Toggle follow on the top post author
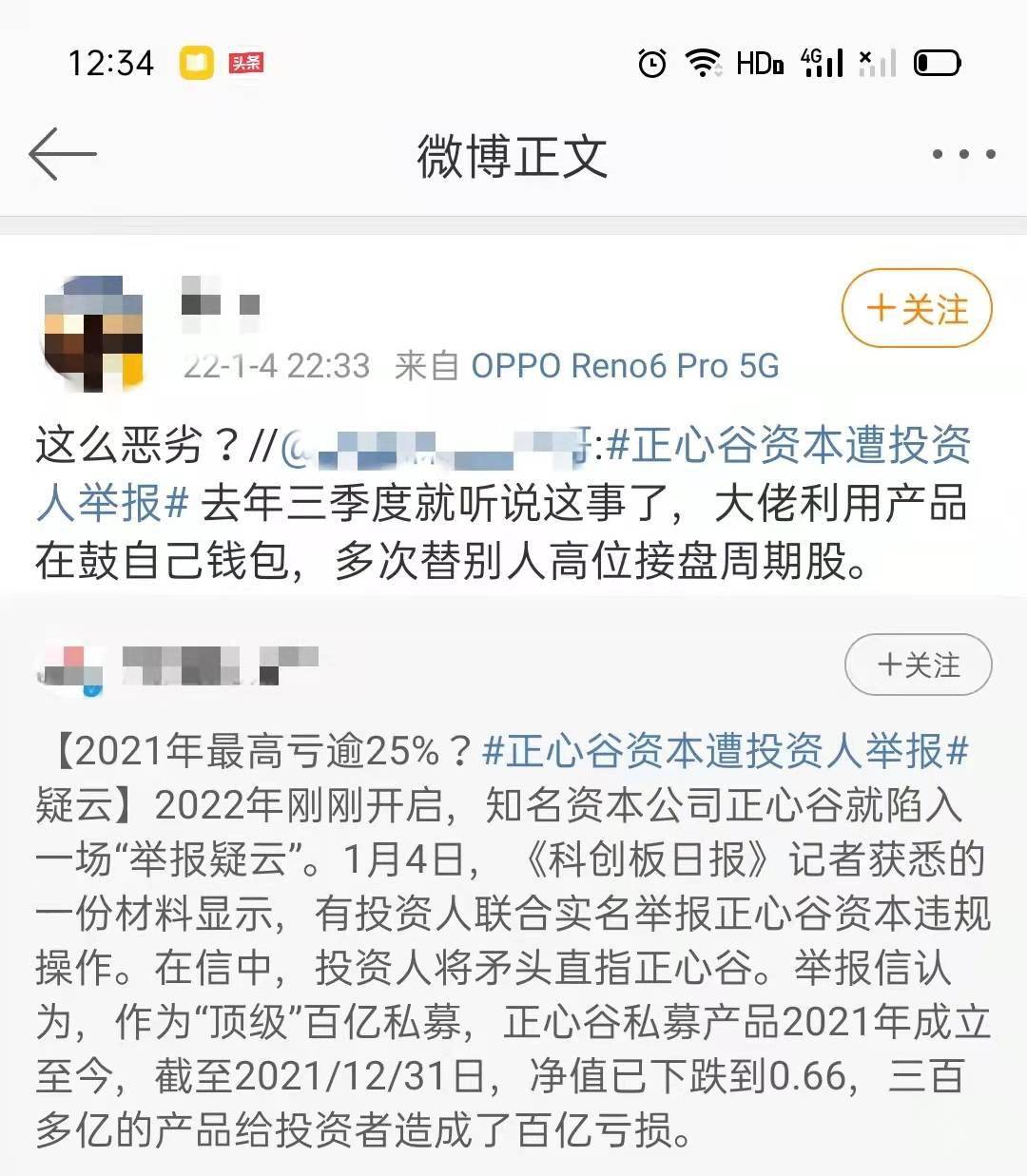Image resolution: width=1027 pixels, height=1176 pixels. (915, 308)
